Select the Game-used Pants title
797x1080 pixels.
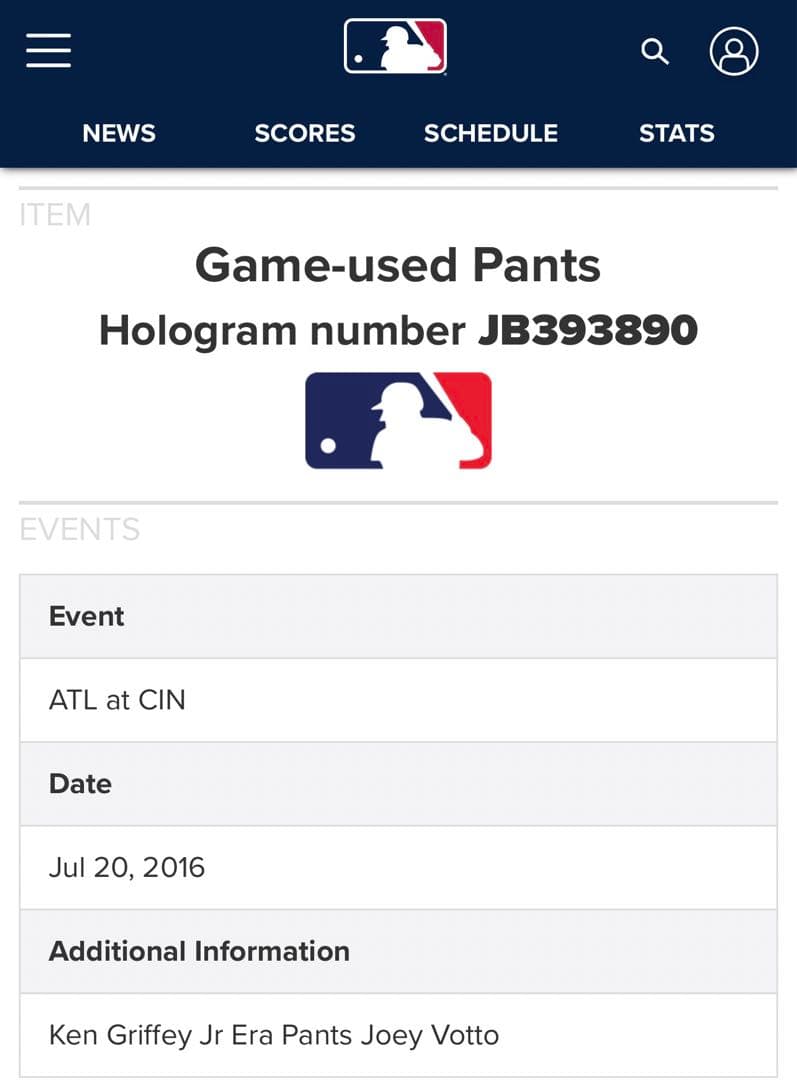(x=398, y=265)
